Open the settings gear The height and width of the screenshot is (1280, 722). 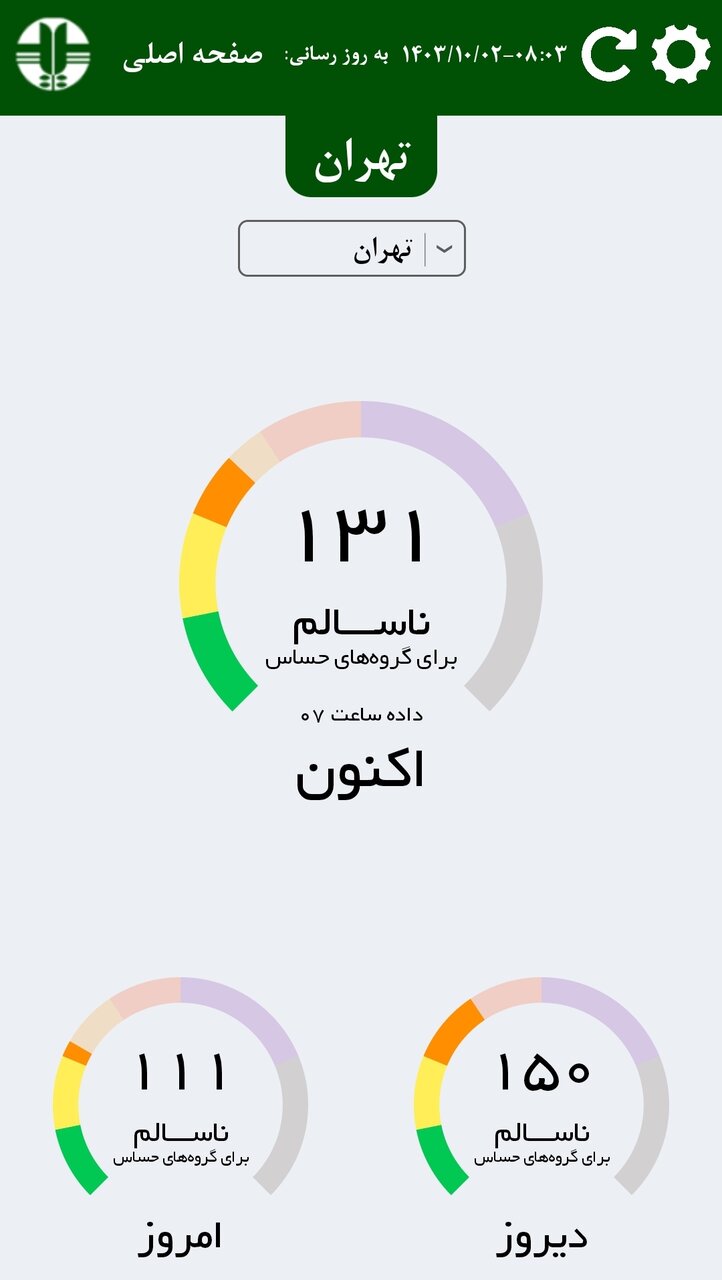point(681,54)
